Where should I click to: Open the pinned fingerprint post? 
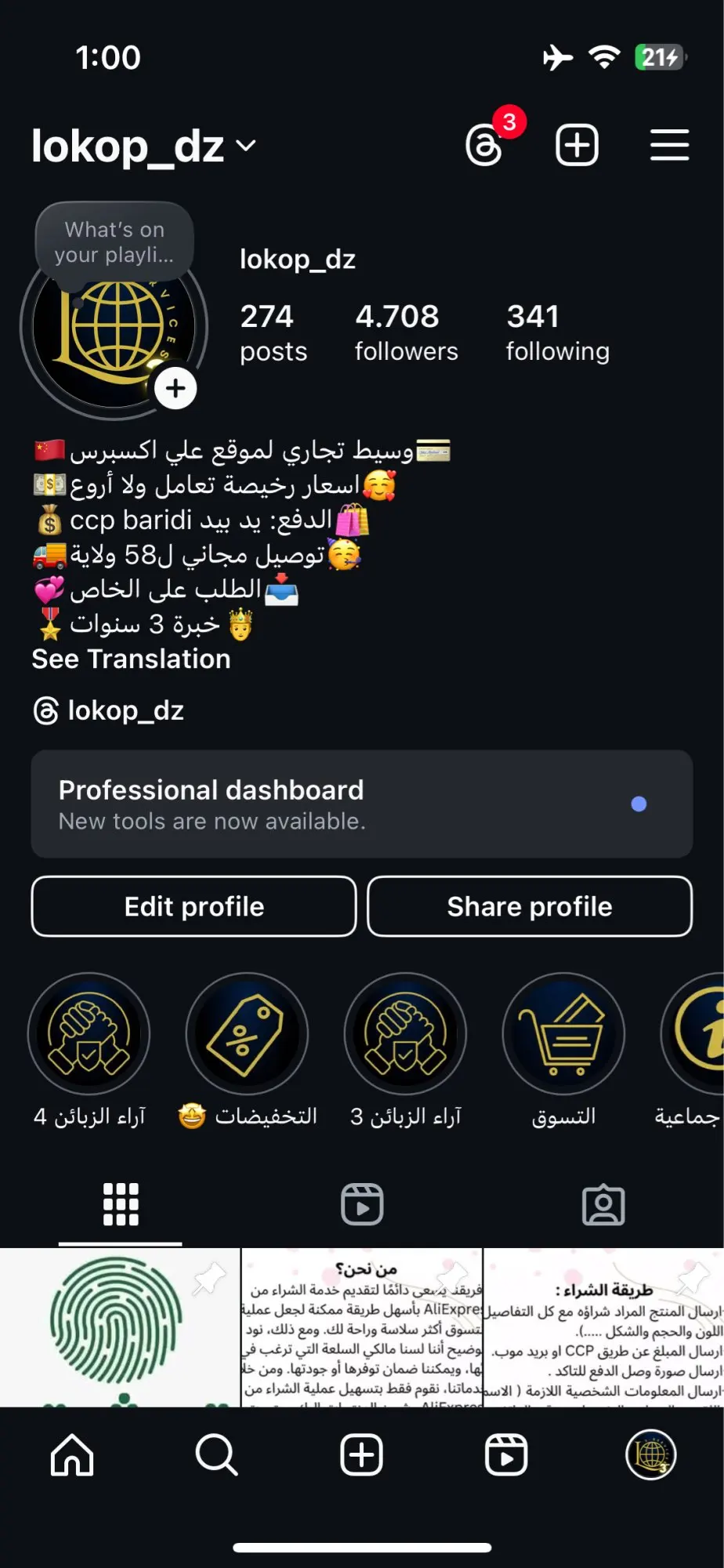click(120, 1327)
